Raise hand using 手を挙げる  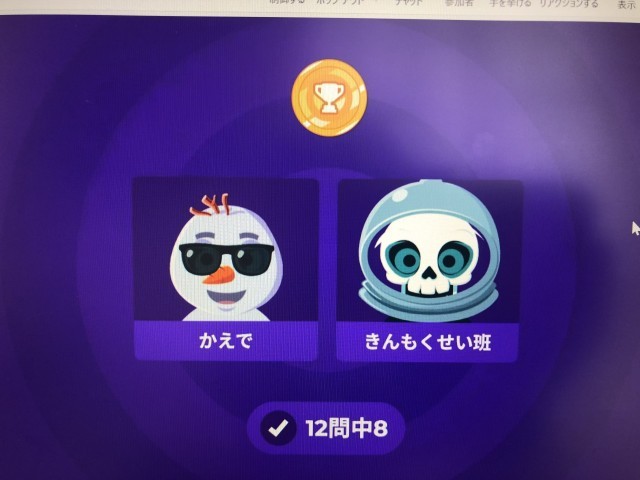[507, 4]
